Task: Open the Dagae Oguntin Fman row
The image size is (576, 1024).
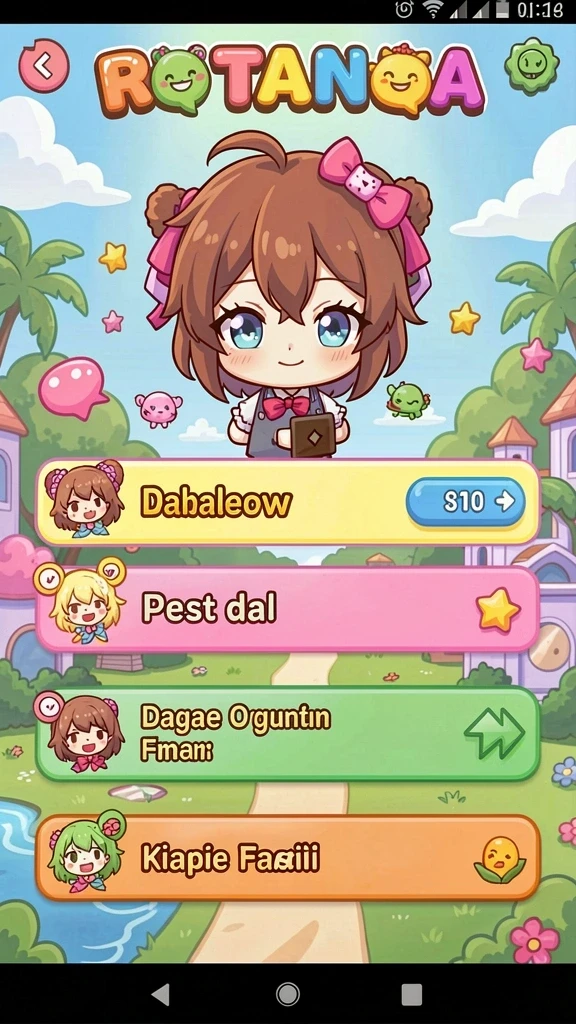Action: pos(288,733)
